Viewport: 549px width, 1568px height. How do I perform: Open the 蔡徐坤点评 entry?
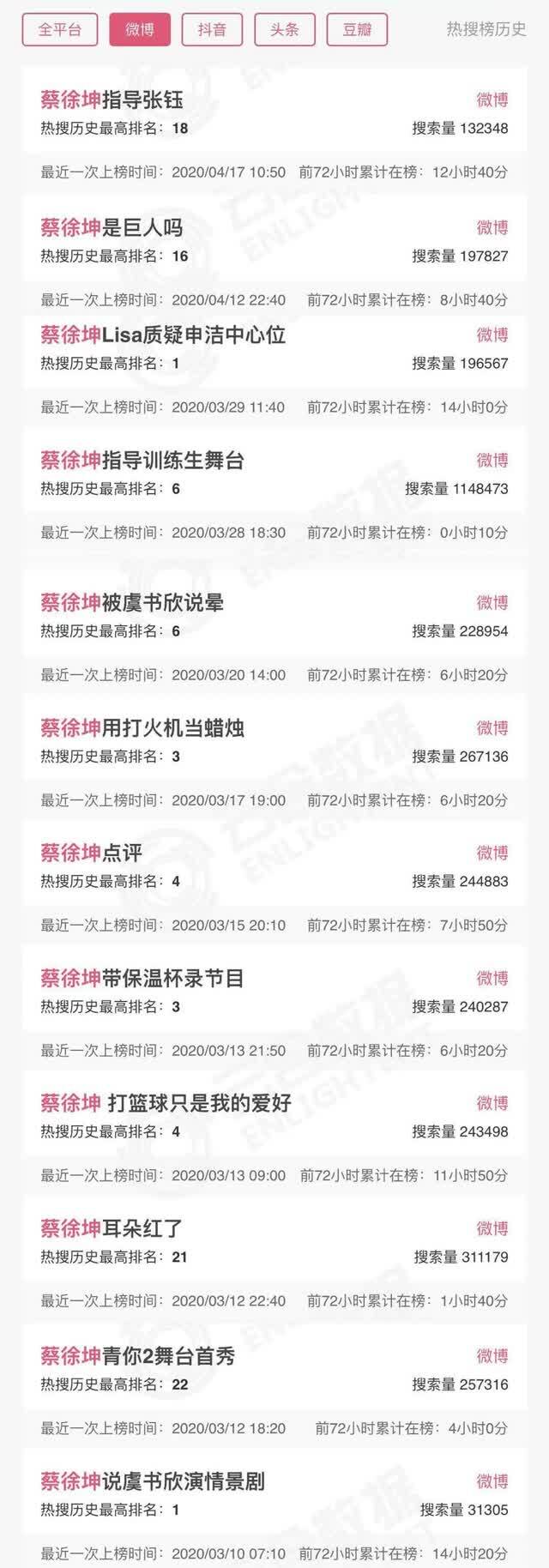92,853
